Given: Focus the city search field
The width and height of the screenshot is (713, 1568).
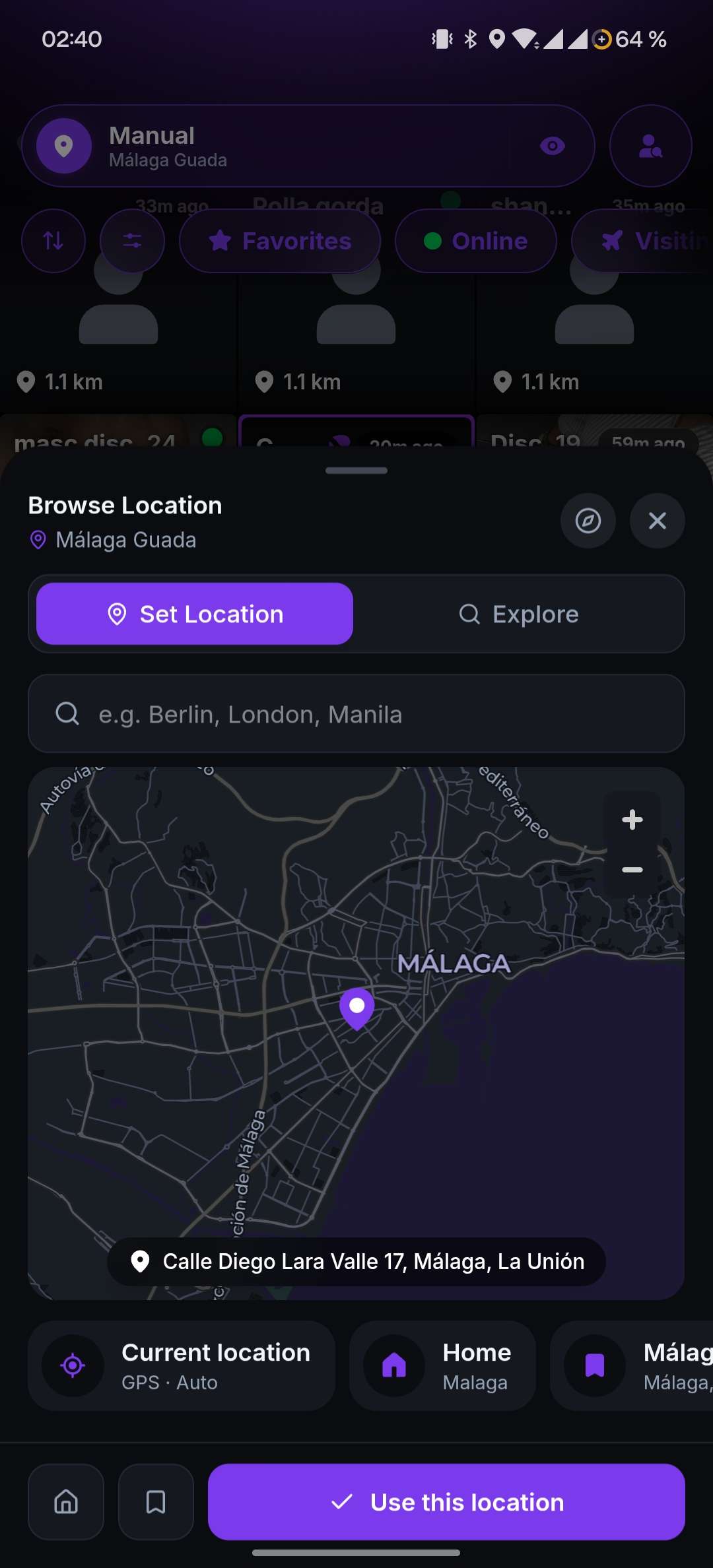Looking at the screenshot, I should coord(356,713).
